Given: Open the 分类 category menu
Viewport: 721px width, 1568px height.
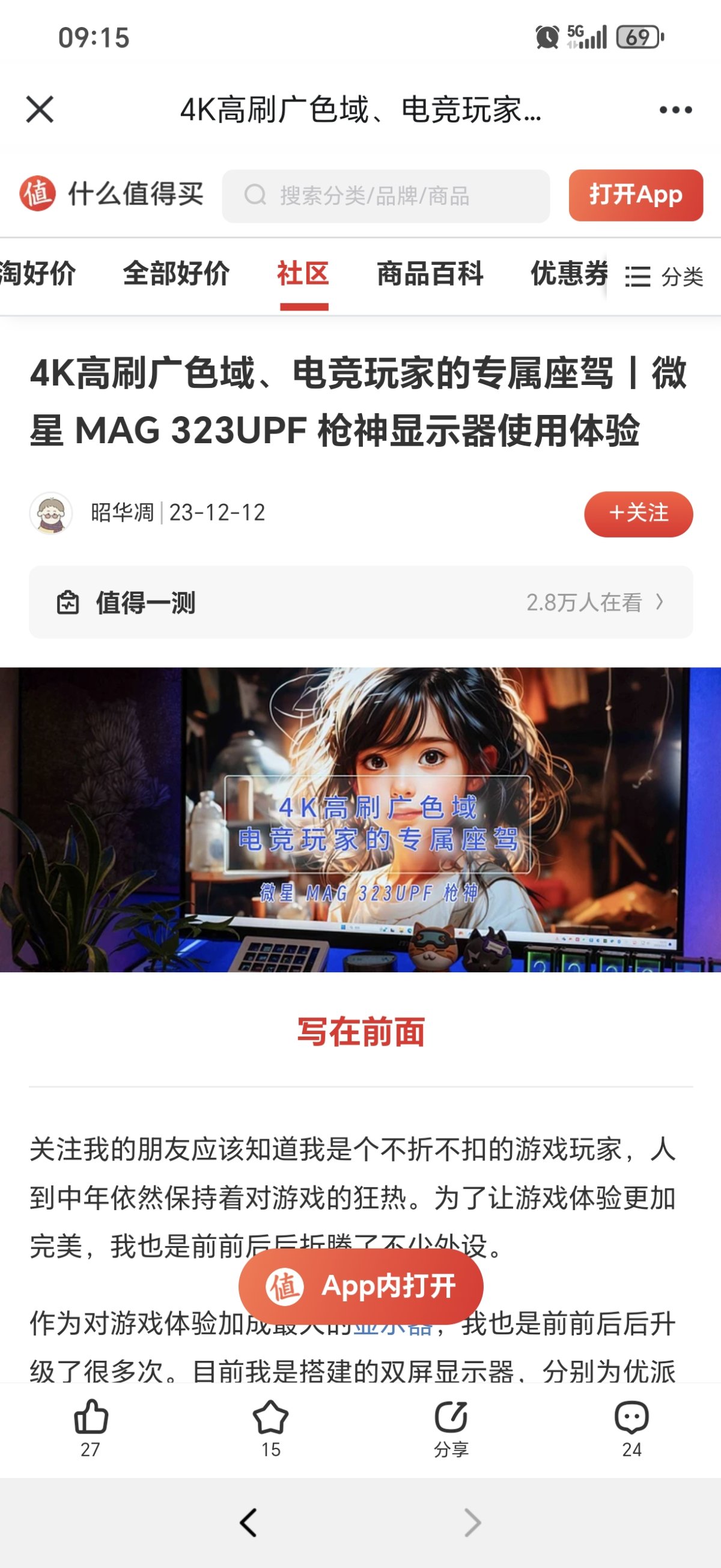Looking at the screenshot, I should coord(664,277).
